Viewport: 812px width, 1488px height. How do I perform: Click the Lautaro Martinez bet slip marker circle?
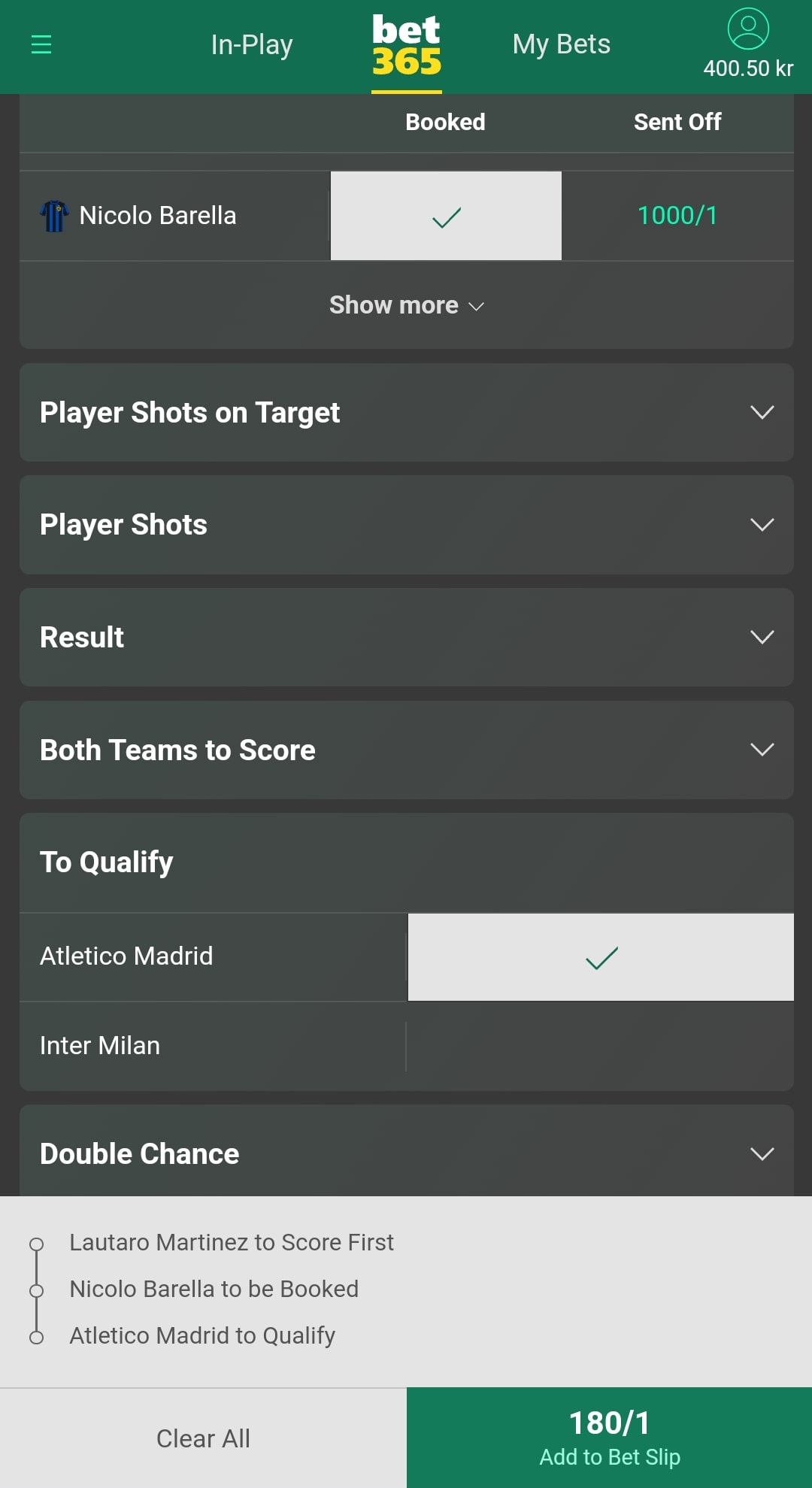tap(35, 1243)
